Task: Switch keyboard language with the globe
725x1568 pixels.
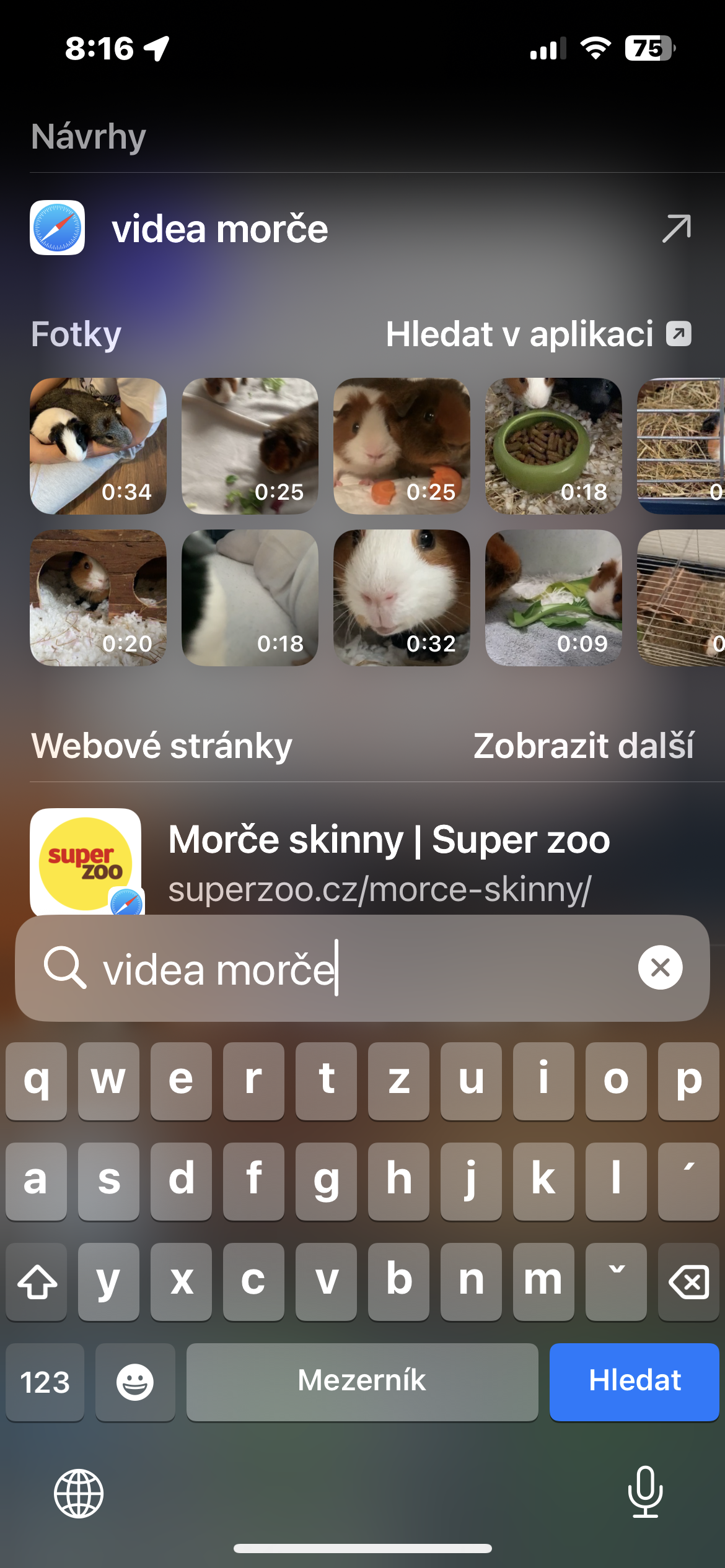Action: click(x=79, y=1493)
